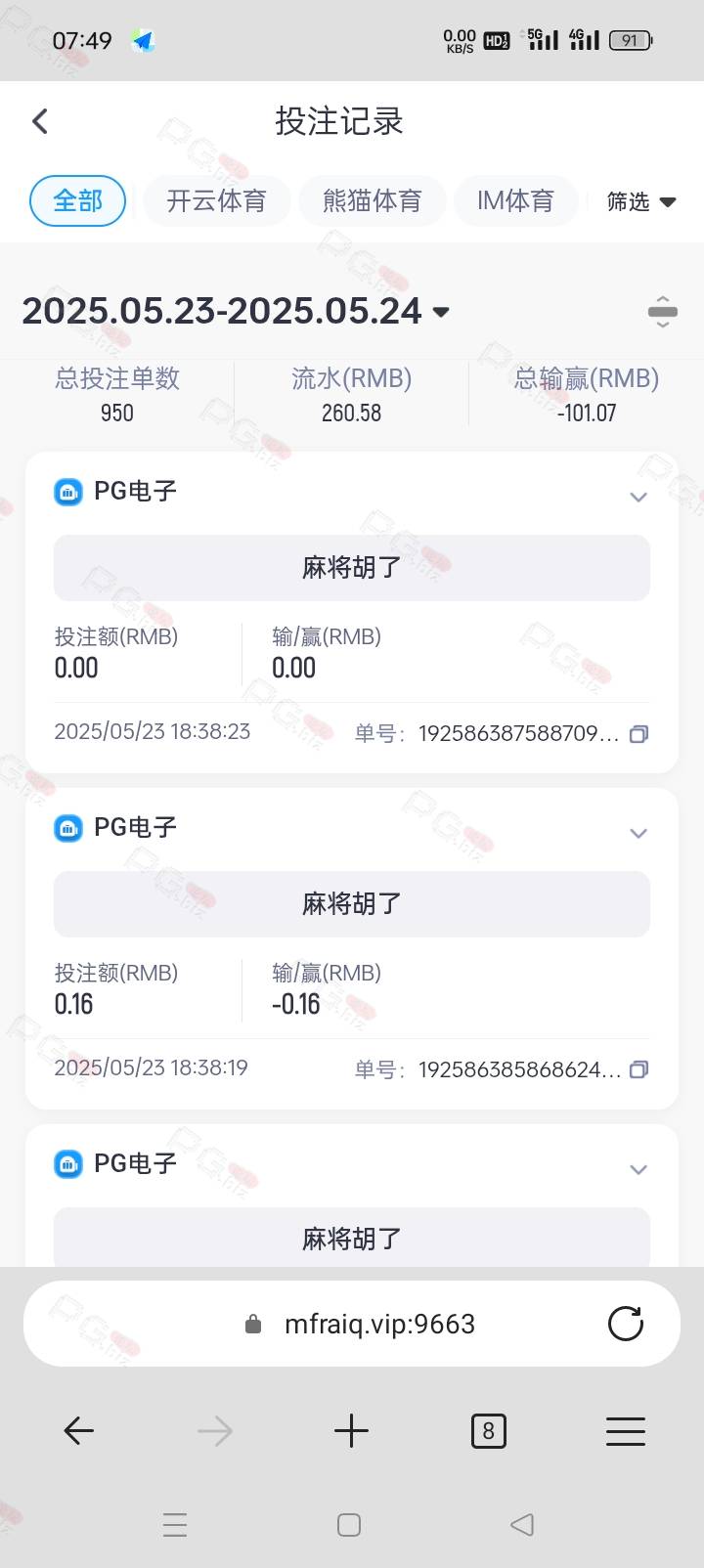Navigate back in browser
Viewport: 704px width, 1568px height.
point(78,1431)
